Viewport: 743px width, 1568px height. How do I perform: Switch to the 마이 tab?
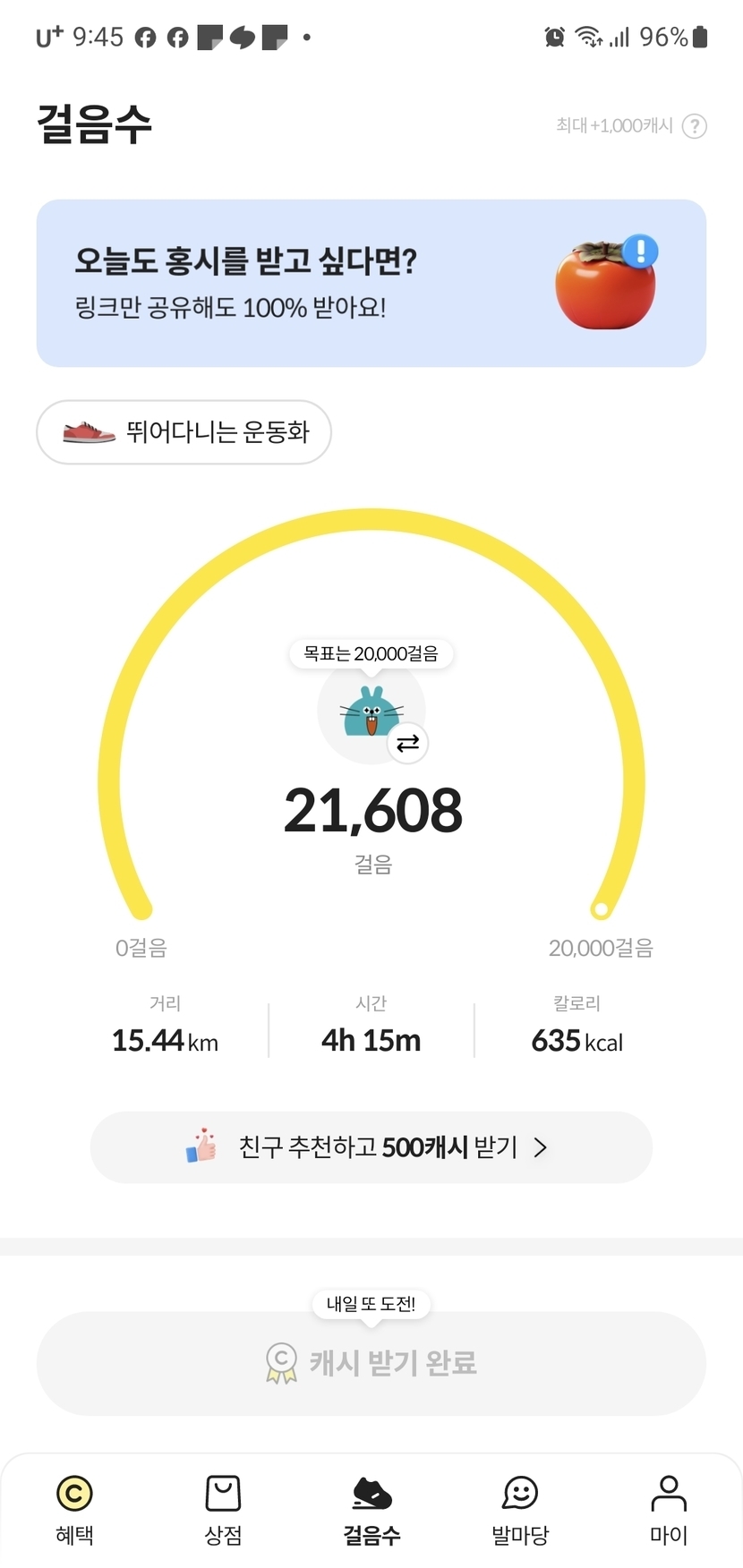pos(668,1508)
